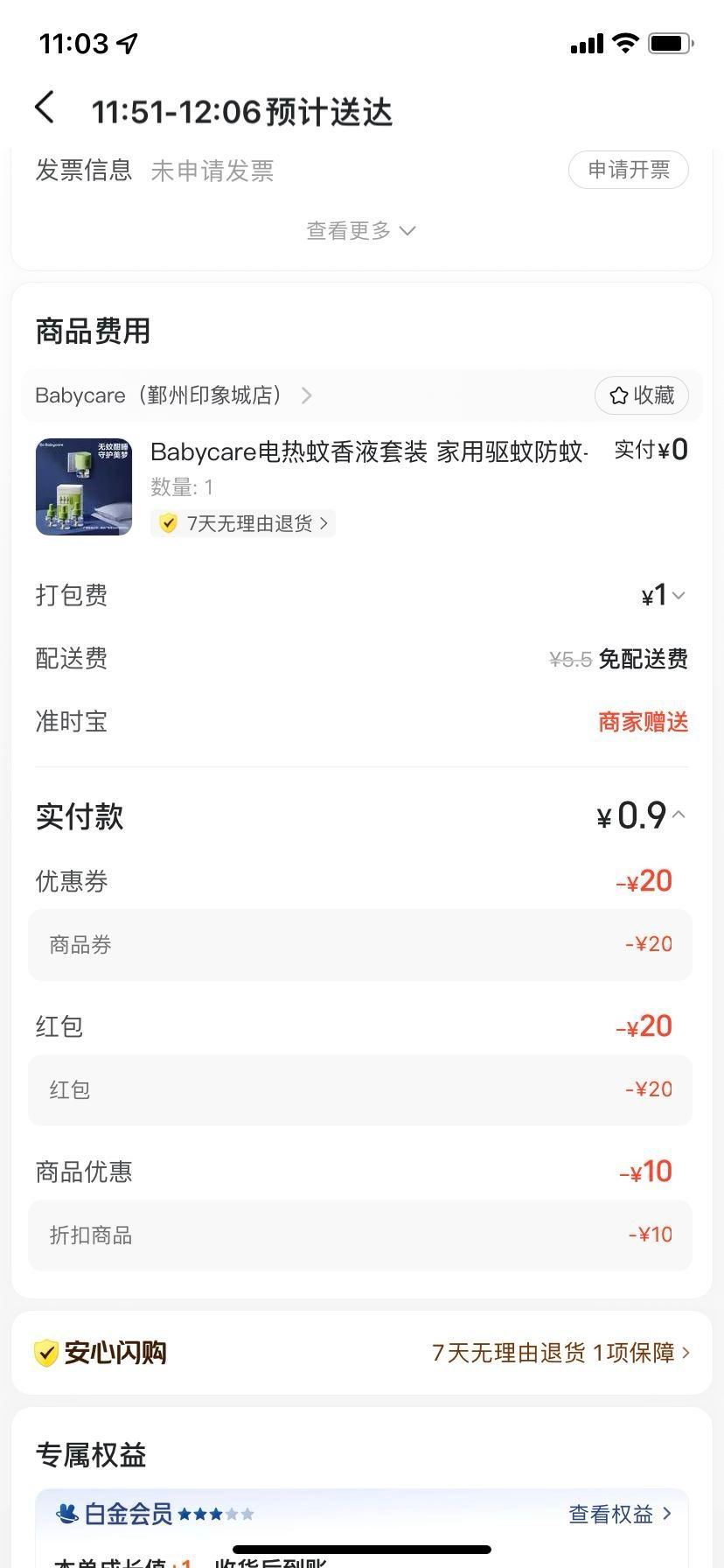
Task: Expand 查看更多 to see more invoice info
Action: [361, 230]
